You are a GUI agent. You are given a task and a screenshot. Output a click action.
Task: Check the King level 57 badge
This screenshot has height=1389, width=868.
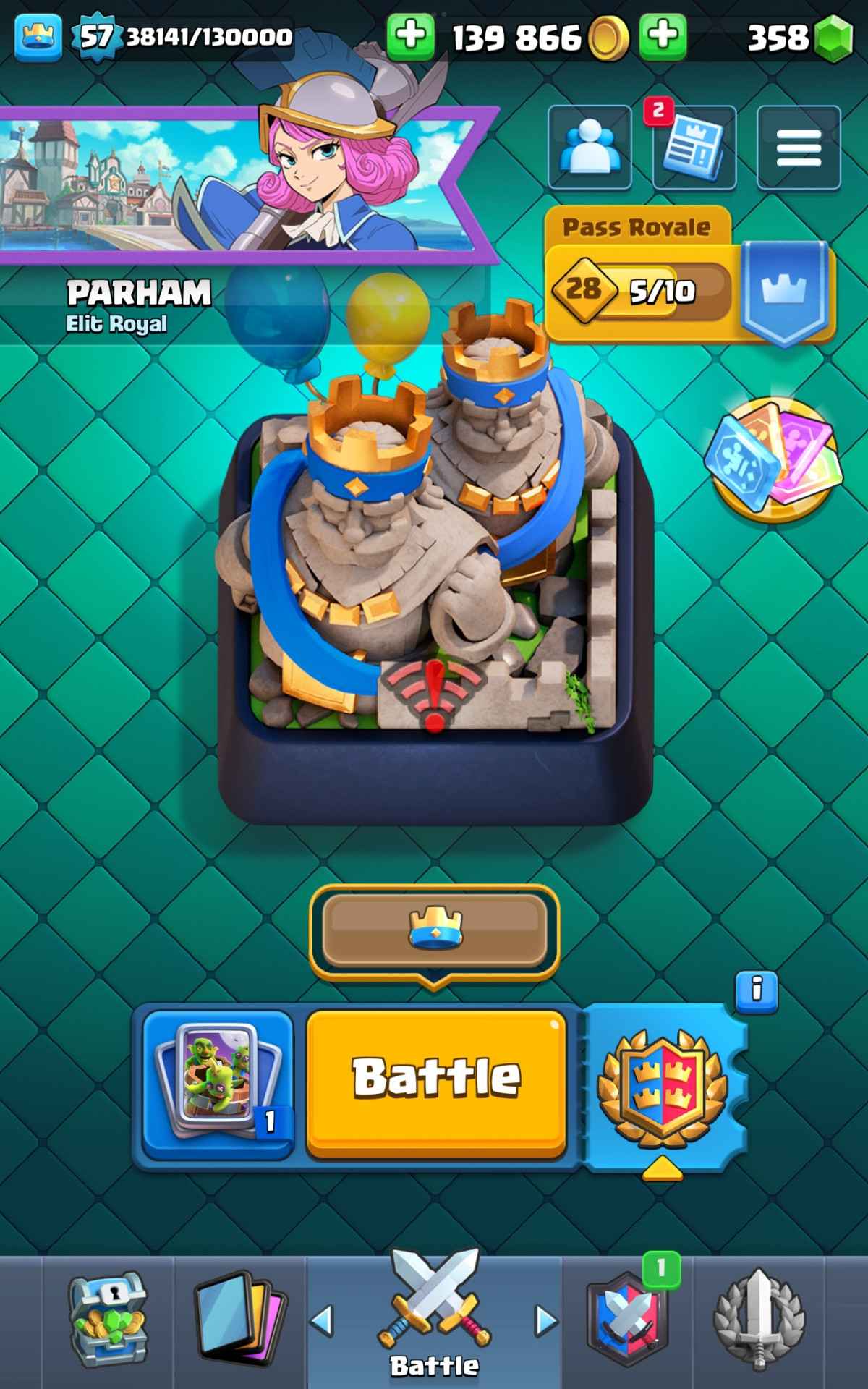[94, 36]
